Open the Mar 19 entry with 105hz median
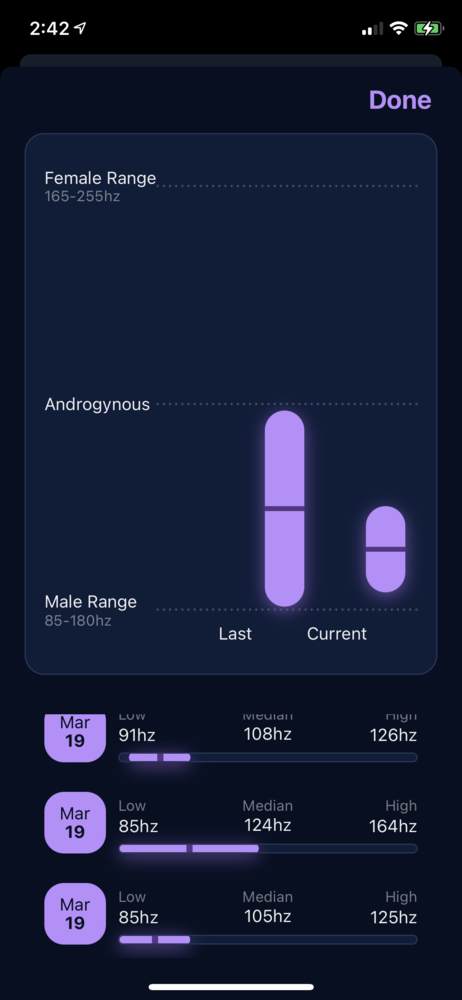Viewport: 462px width, 1000px height. pyautogui.click(x=231, y=914)
